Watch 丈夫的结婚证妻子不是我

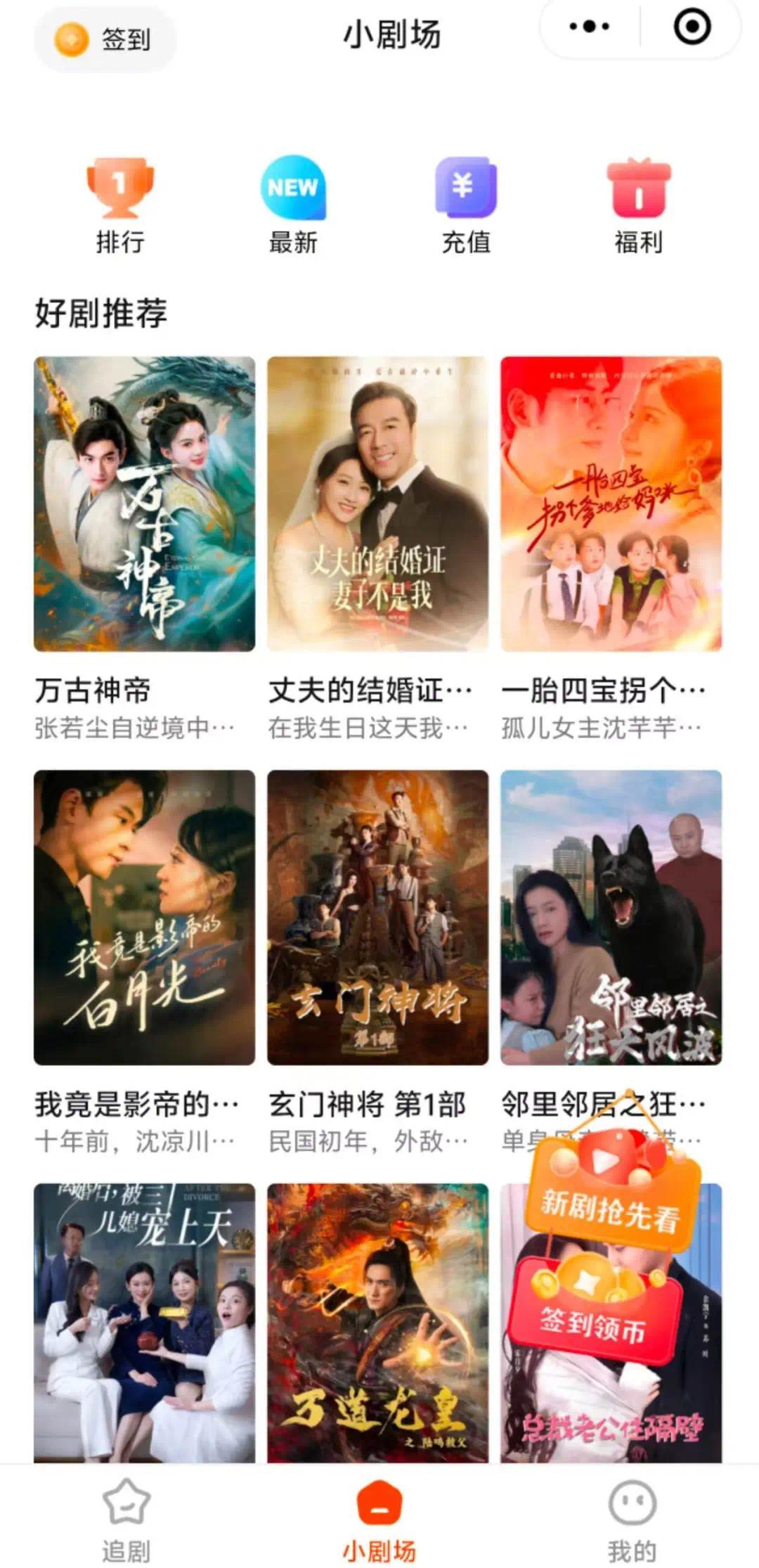click(377, 503)
